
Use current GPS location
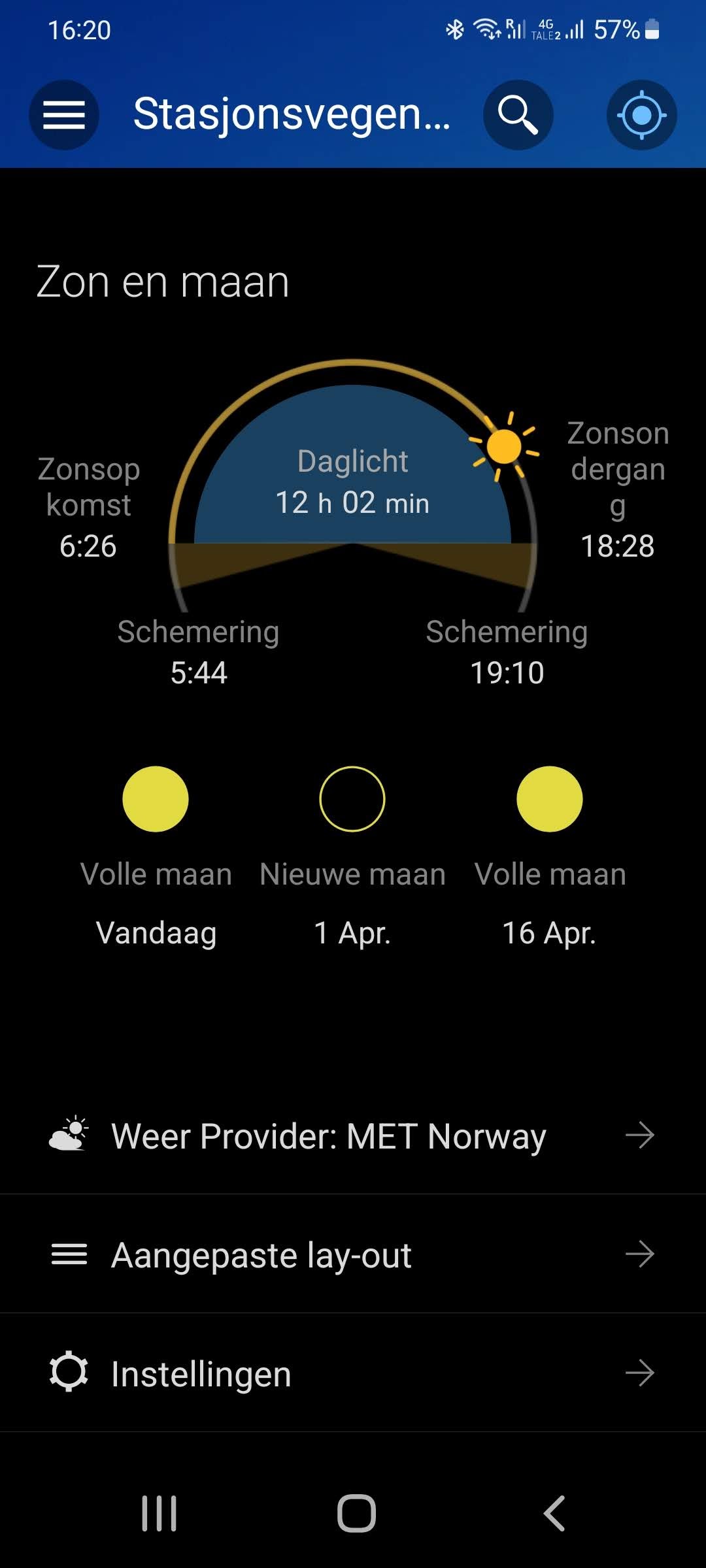[x=642, y=115]
